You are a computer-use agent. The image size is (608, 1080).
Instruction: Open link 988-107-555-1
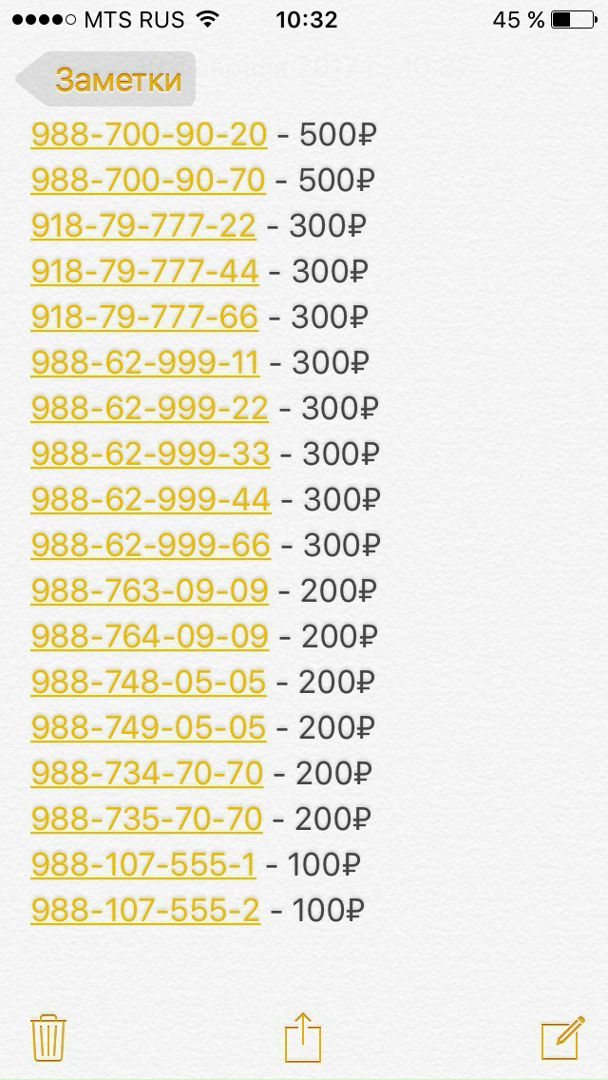(143, 864)
